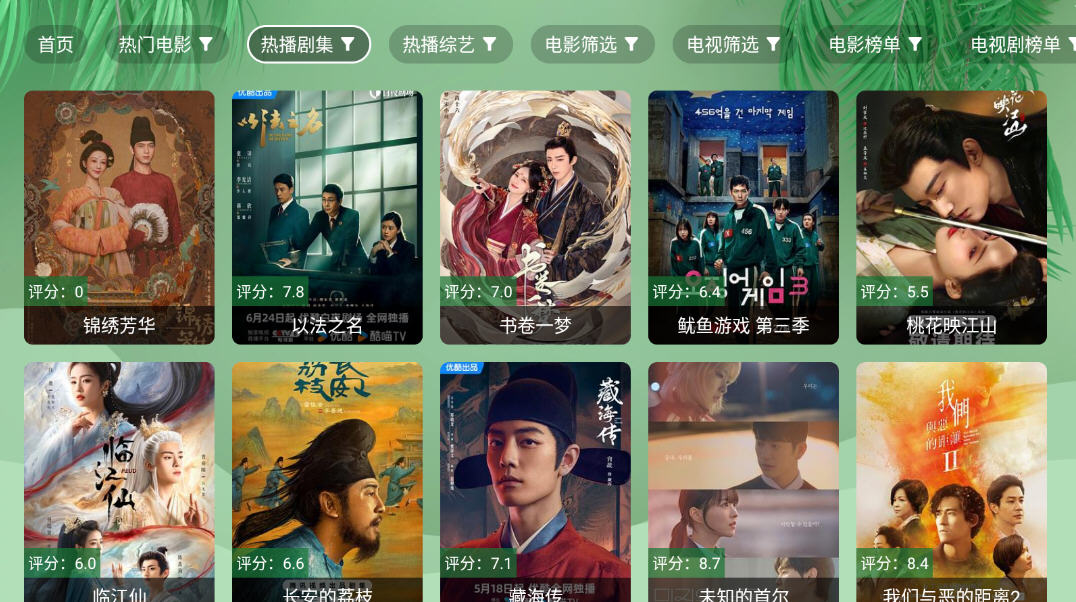View the 书卷一梦 poster card
This screenshot has height=602, width=1076.
point(535,217)
